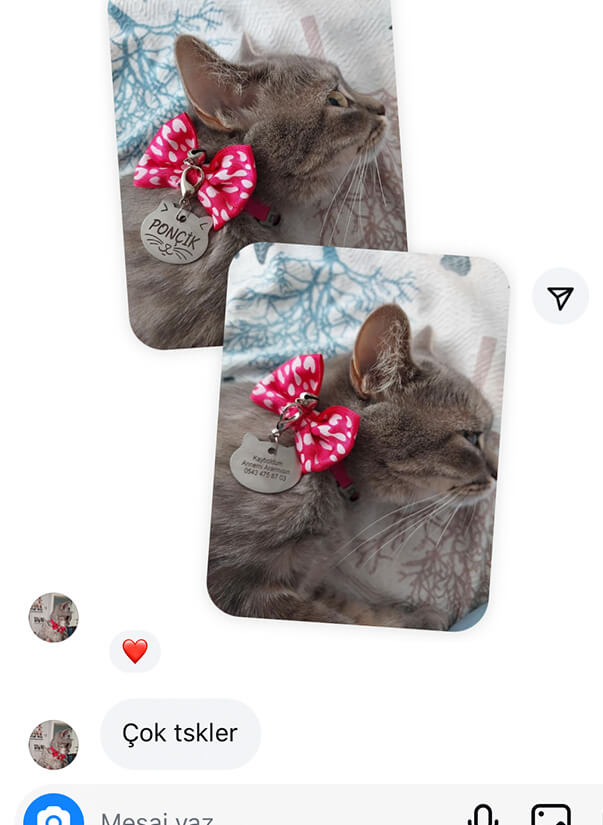Share the cat photos via send icon

tap(560, 297)
